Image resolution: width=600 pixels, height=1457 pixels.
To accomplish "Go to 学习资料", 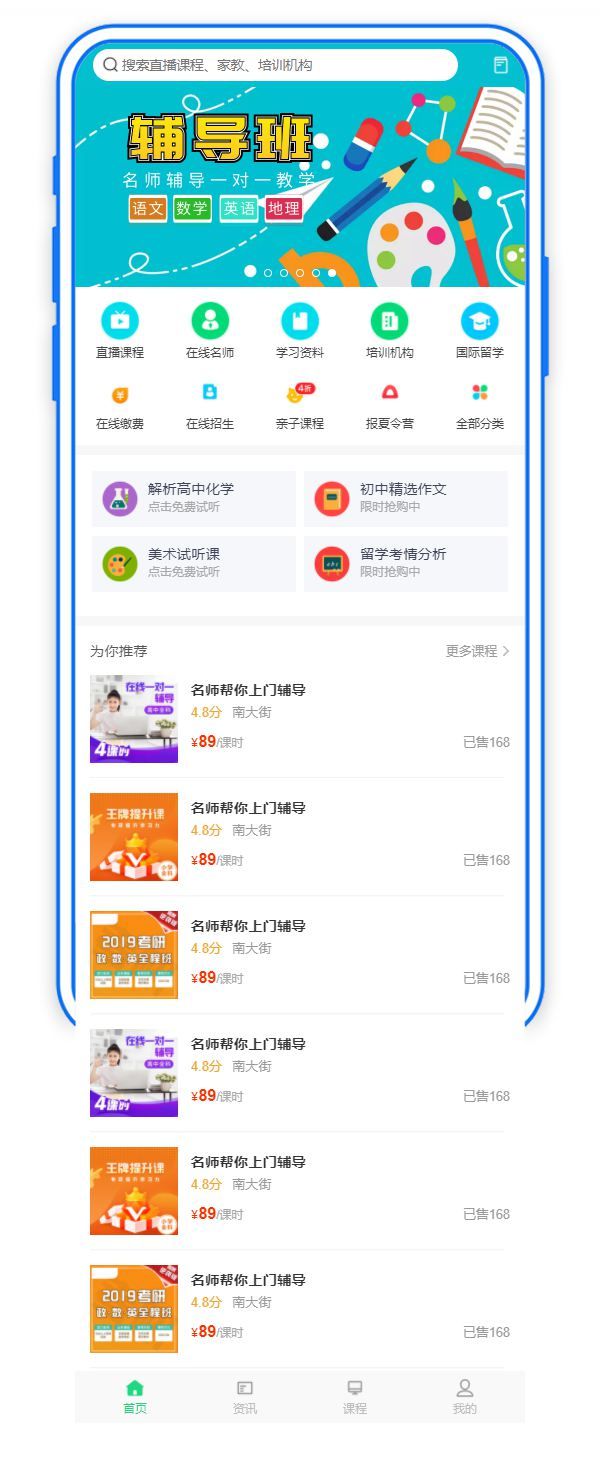I will tap(300, 331).
